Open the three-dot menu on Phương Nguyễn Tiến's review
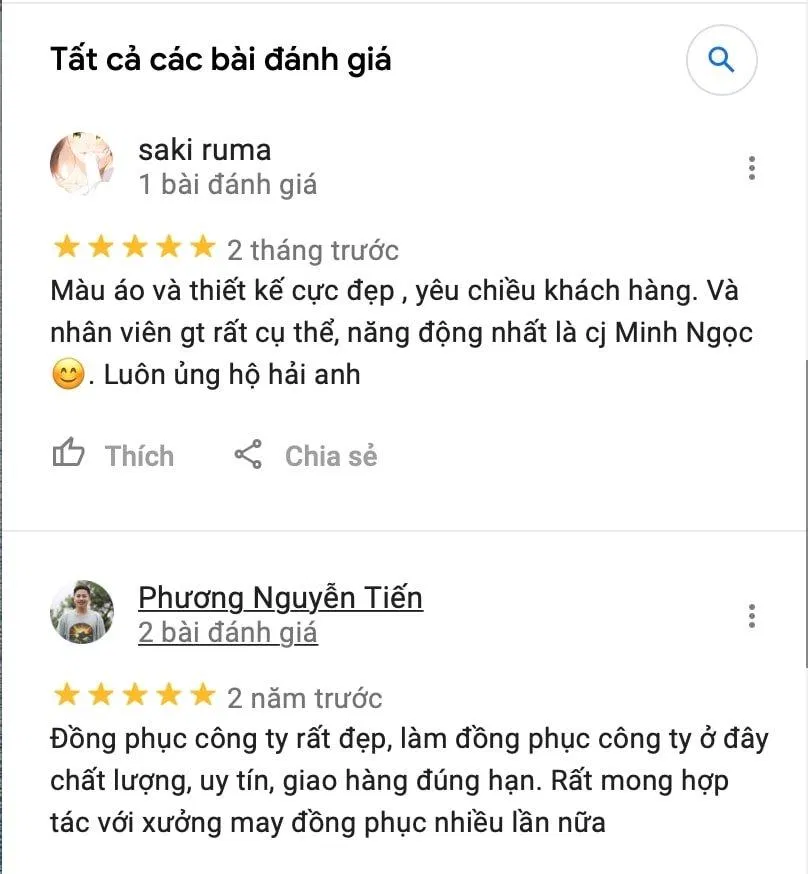Screen dimensions: 808x874 tap(752, 618)
